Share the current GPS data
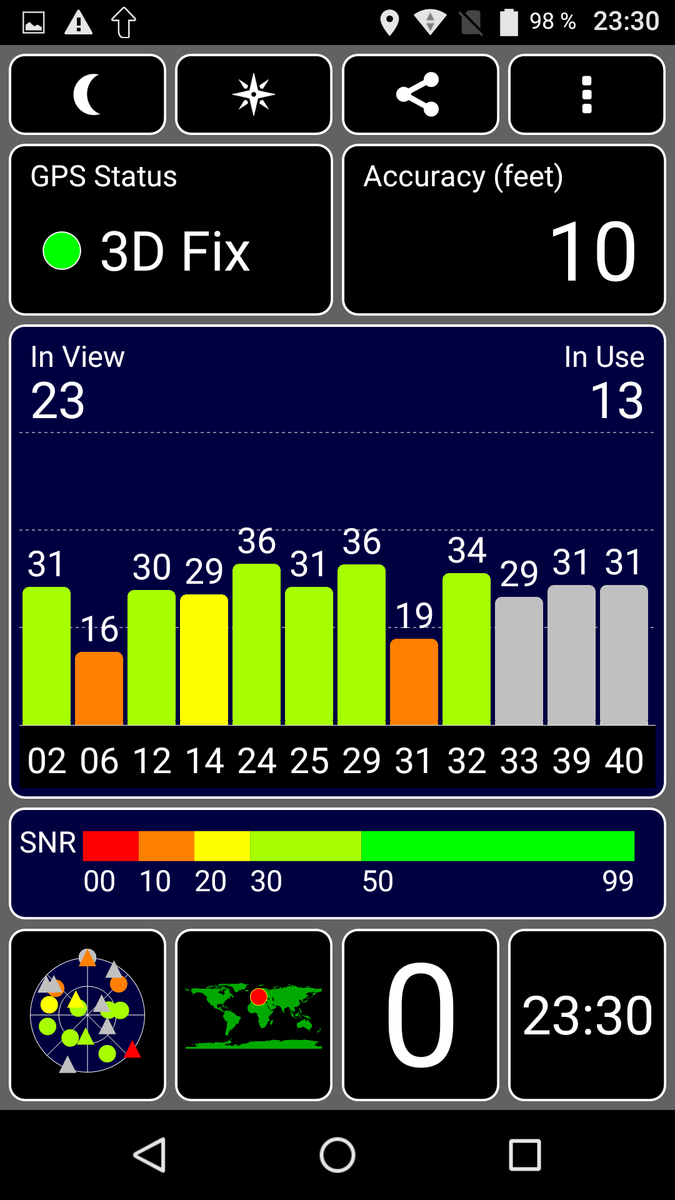The image size is (675, 1200). pos(420,95)
